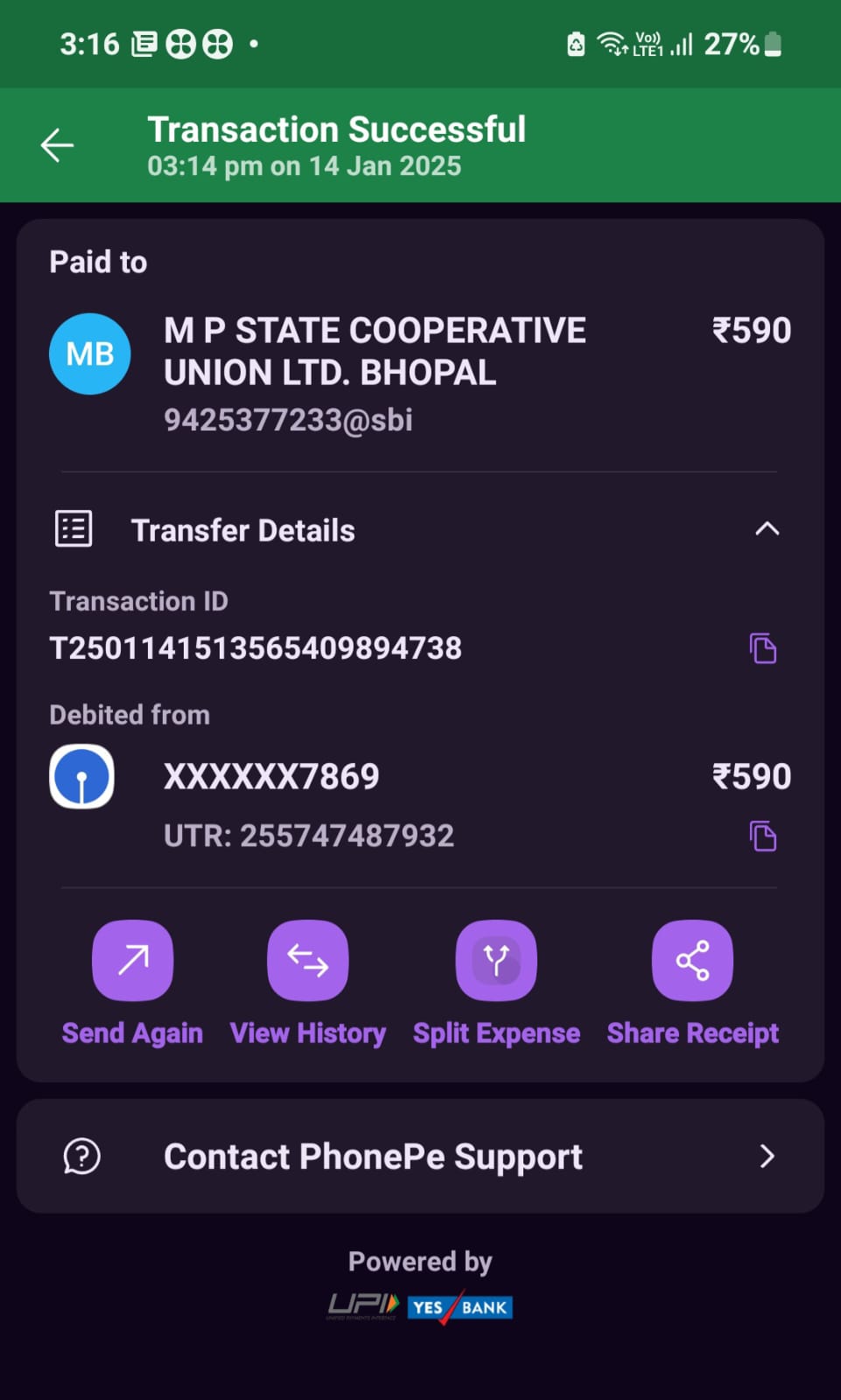This screenshot has height=1400, width=841.
Task: Go back using the top arrow
Action: (x=57, y=145)
